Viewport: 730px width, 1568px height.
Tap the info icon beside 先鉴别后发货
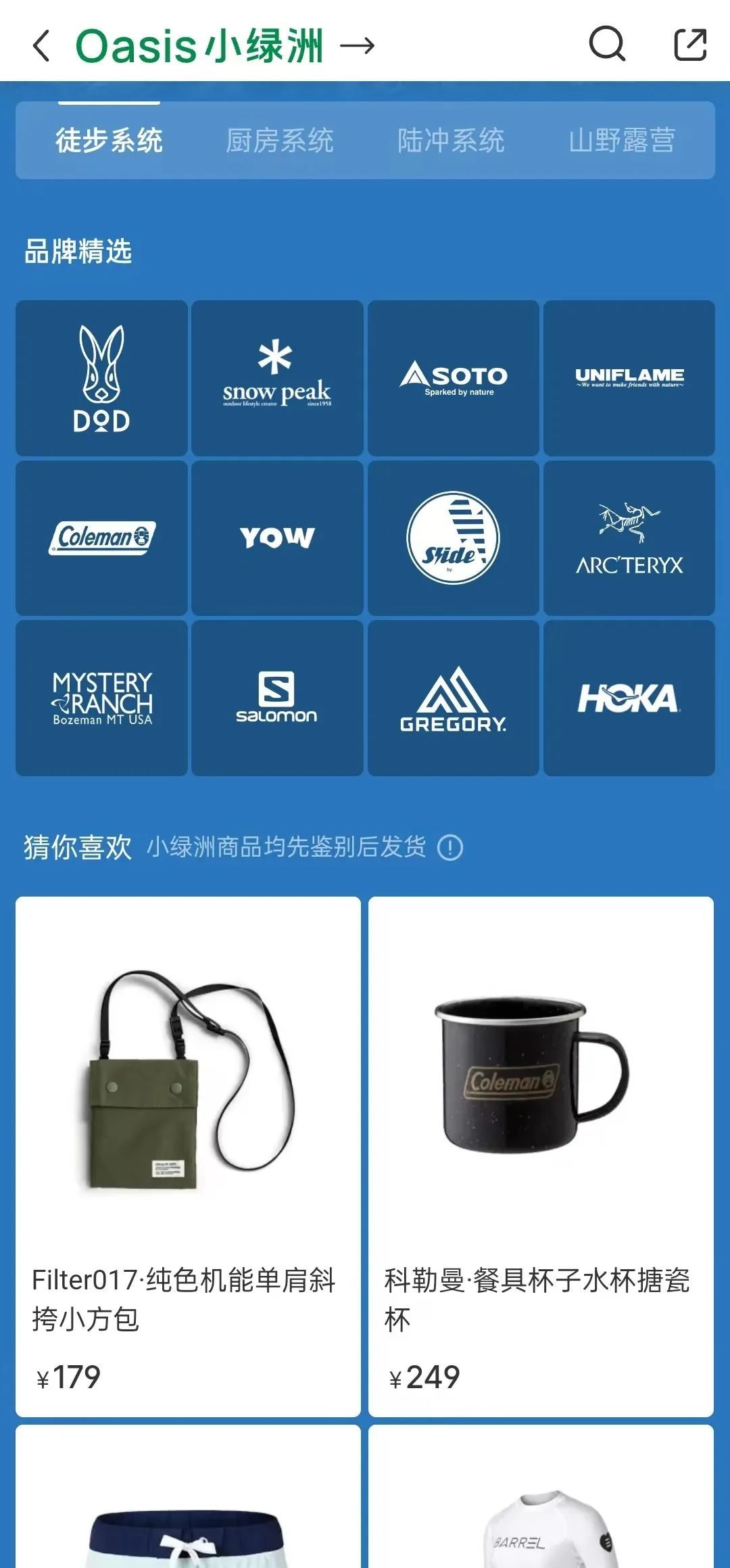pyautogui.click(x=450, y=847)
